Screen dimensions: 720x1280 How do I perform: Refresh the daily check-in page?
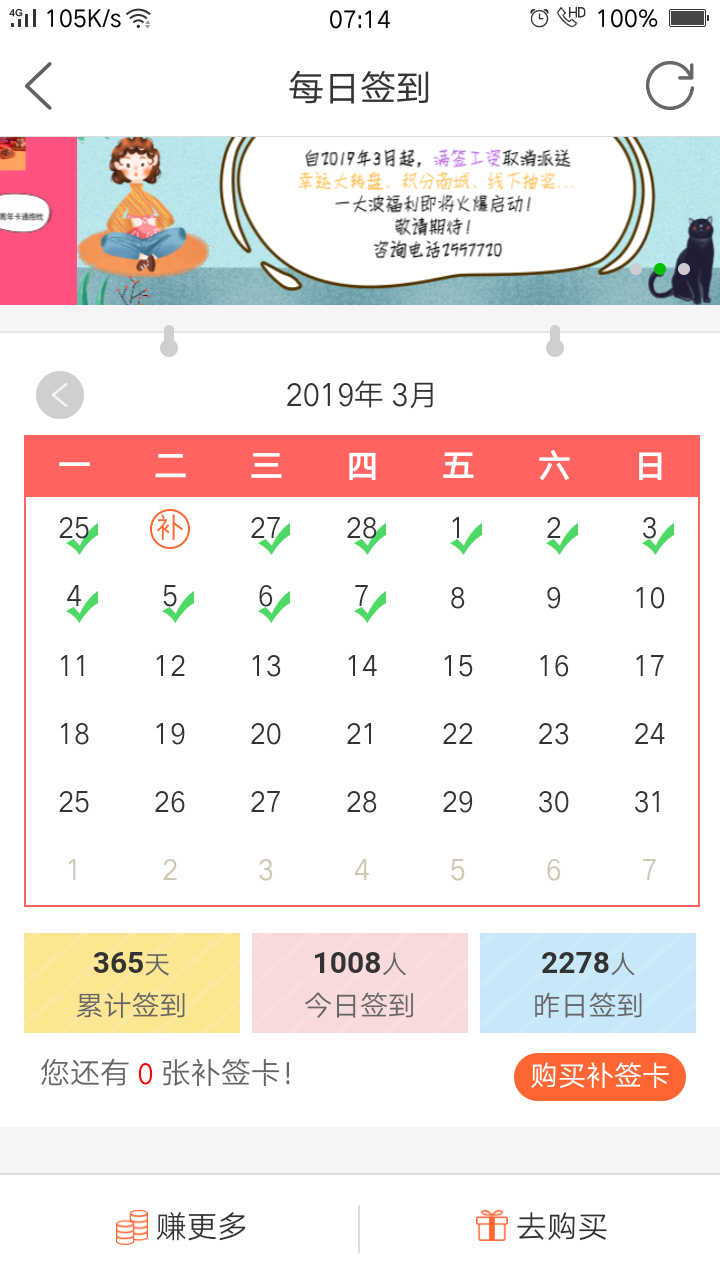669,87
